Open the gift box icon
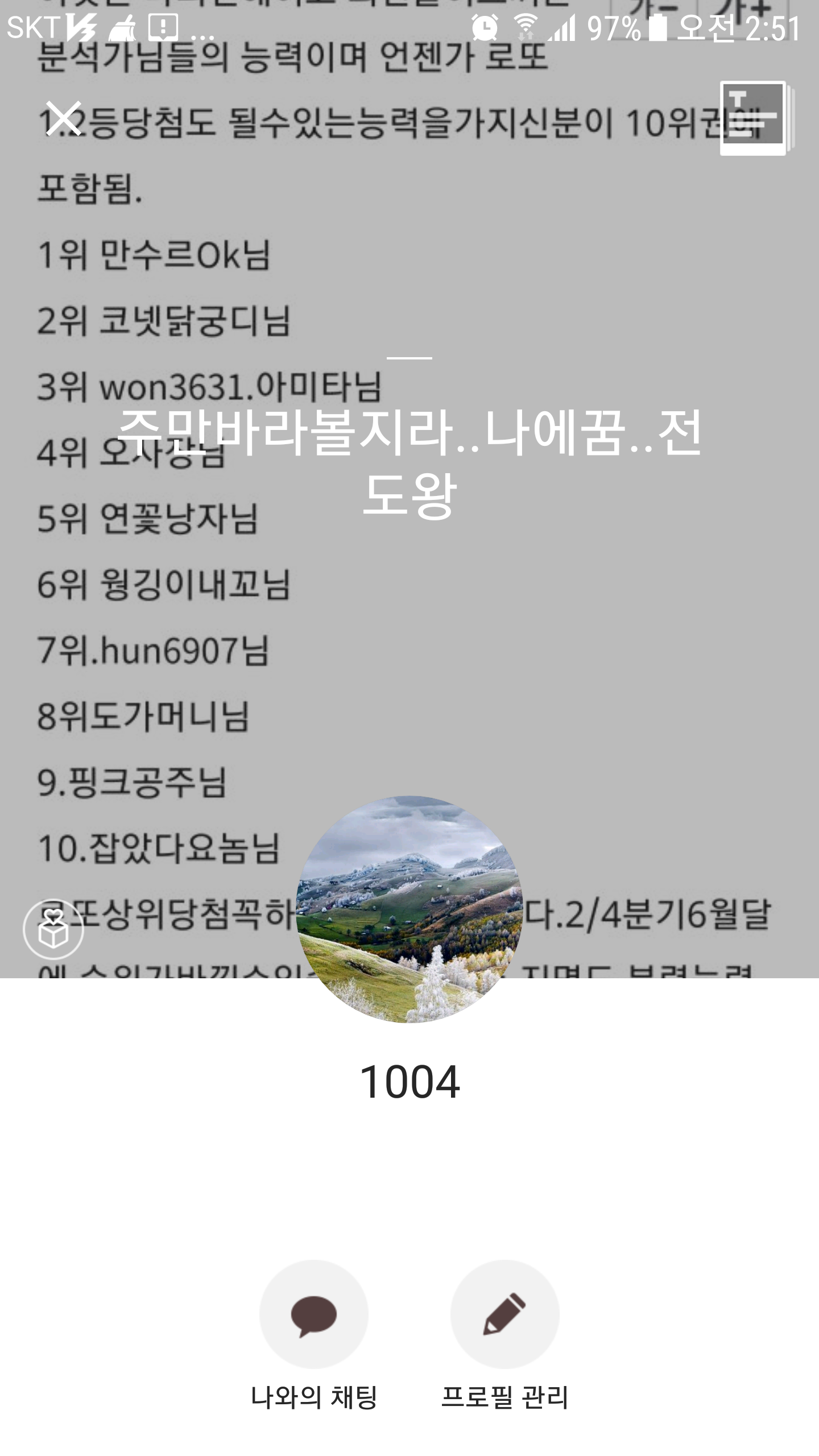 [x=53, y=930]
